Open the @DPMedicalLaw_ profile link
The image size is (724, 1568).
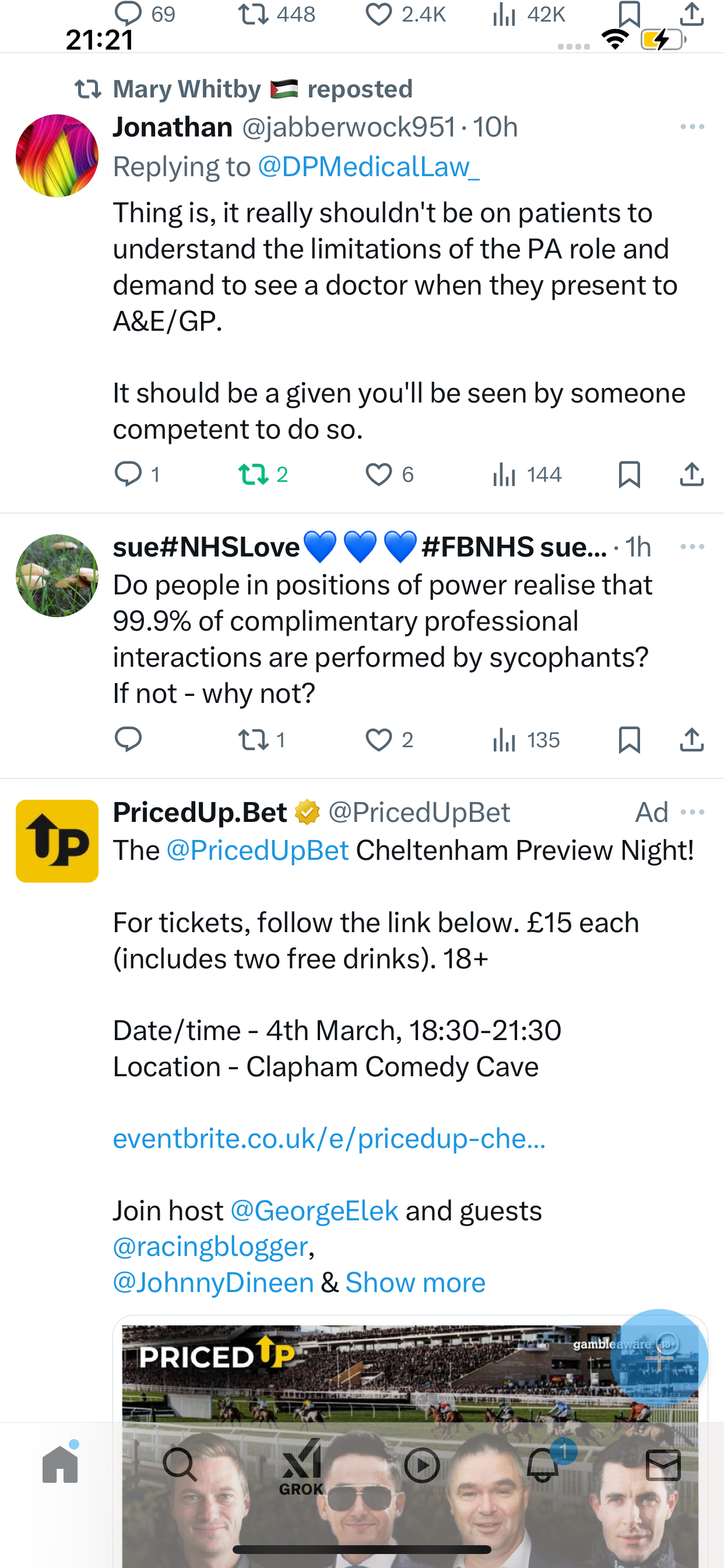(368, 167)
